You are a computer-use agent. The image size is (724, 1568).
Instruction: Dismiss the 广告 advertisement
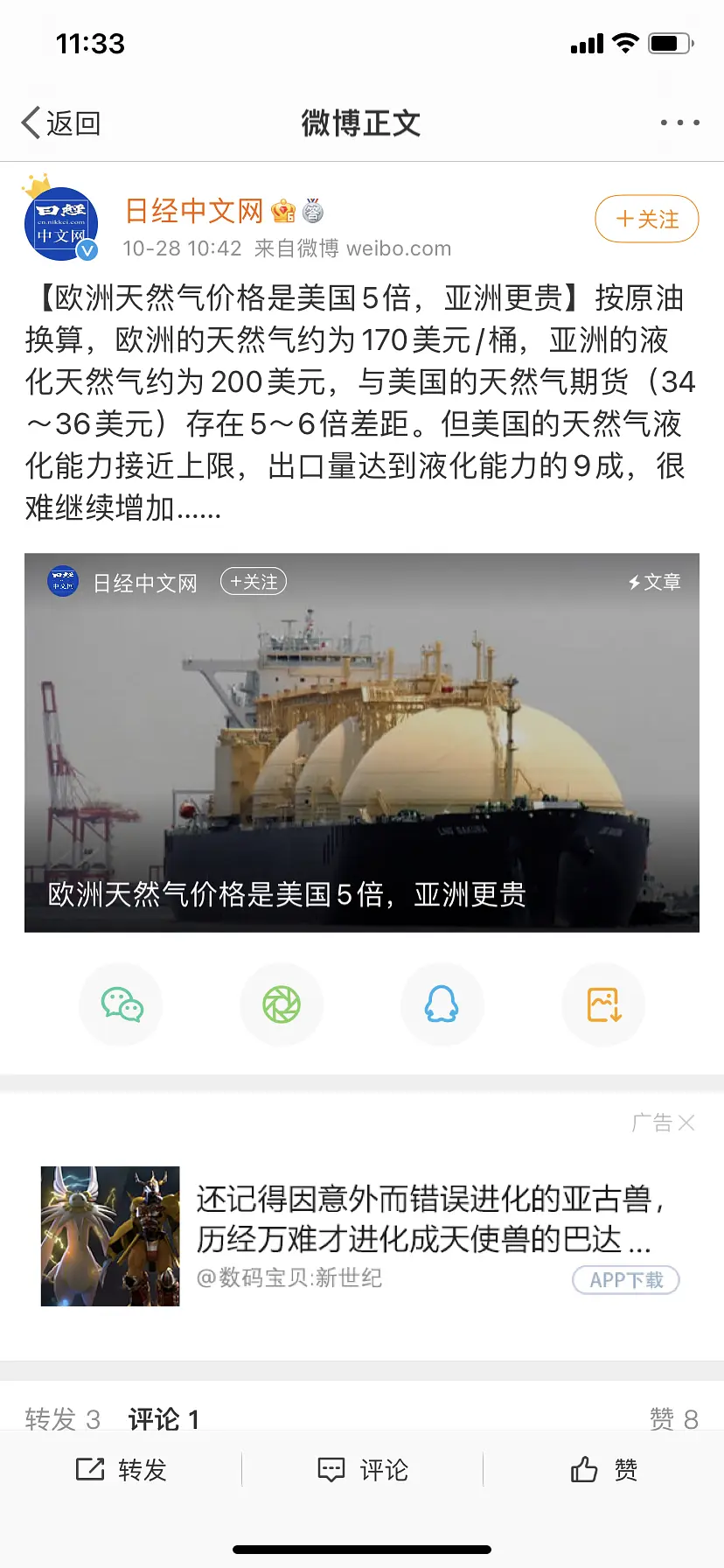click(x=686, y=1123)
